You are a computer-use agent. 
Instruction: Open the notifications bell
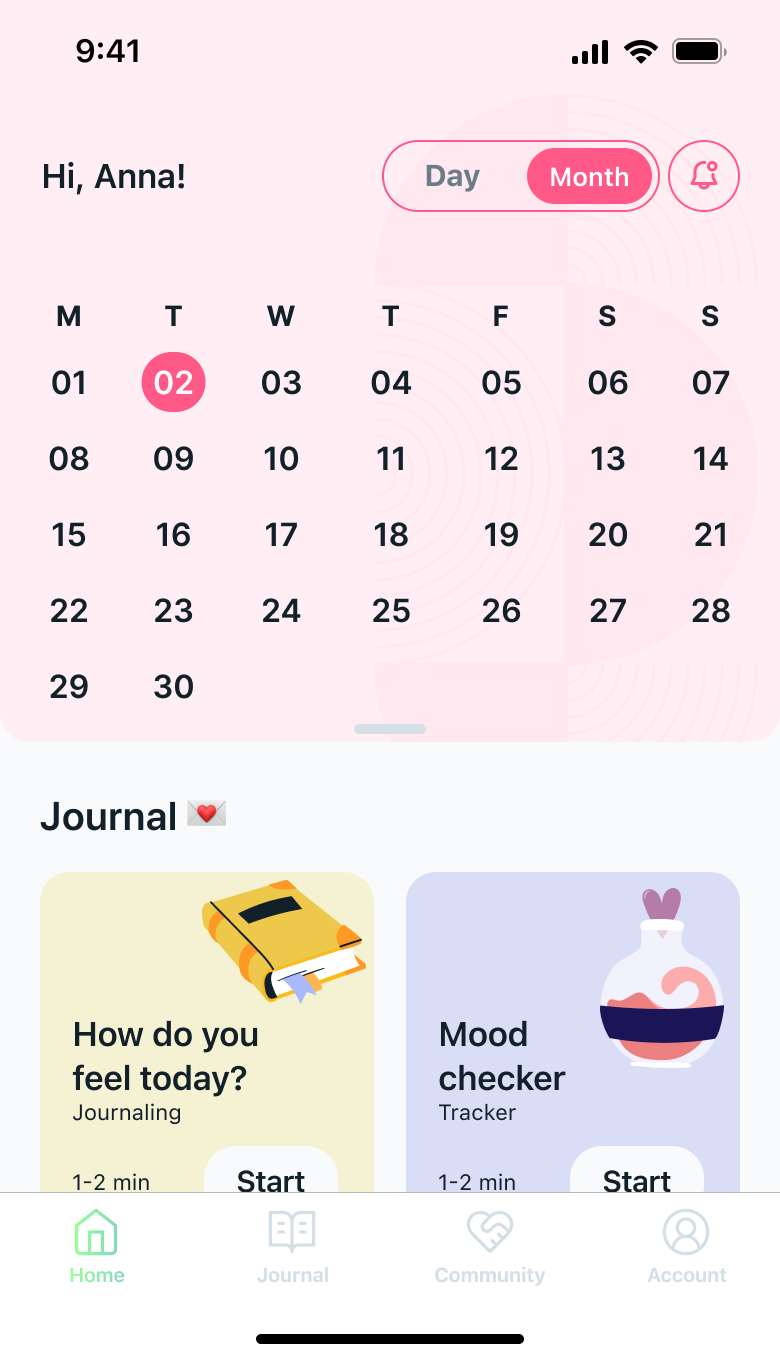tap(704, 177)
